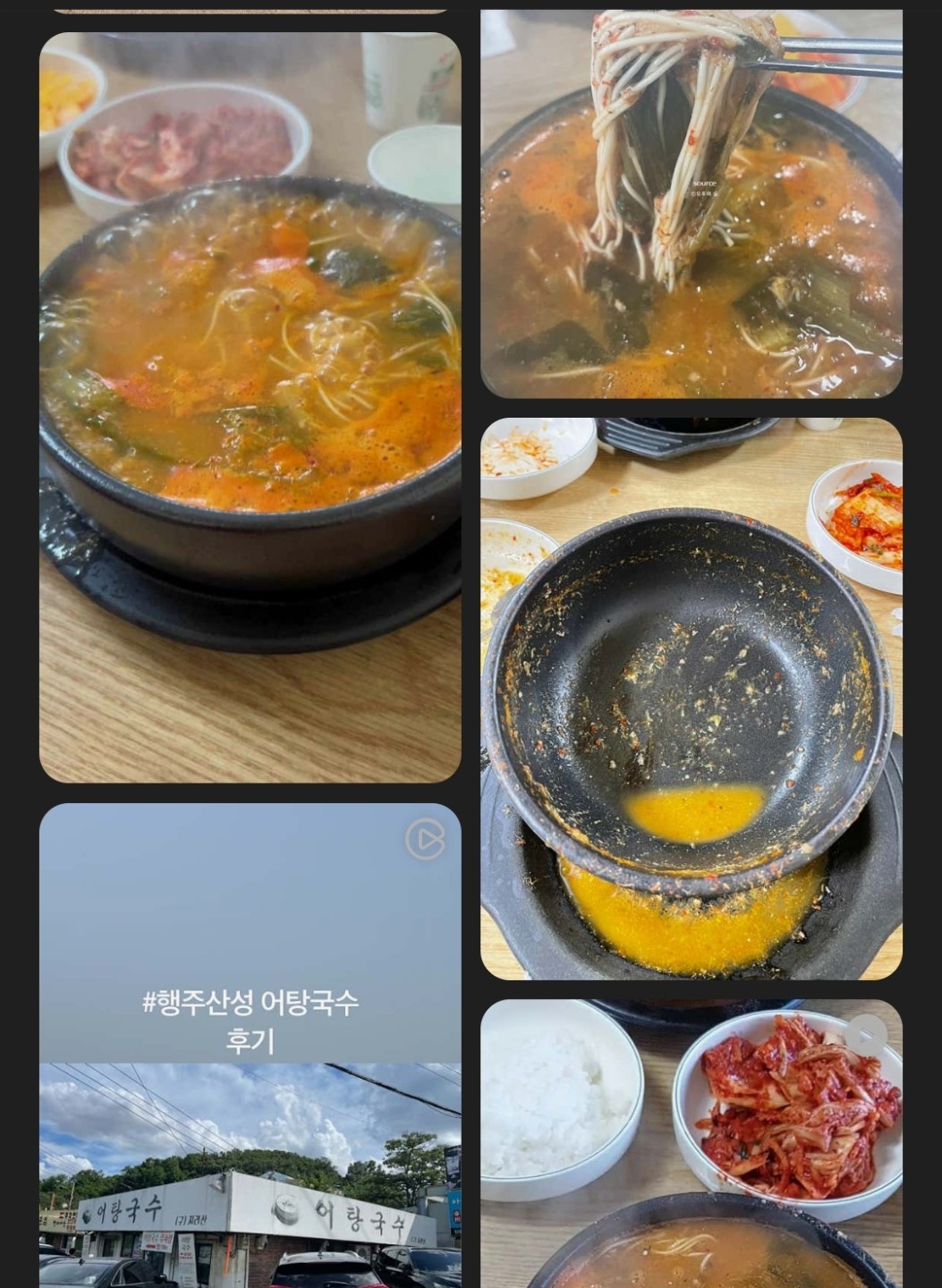The height and width of the screenshot is (1288, 942).
Task: View the photo of noodles lifted with chopsticks
Action: (x=691, y=204)
